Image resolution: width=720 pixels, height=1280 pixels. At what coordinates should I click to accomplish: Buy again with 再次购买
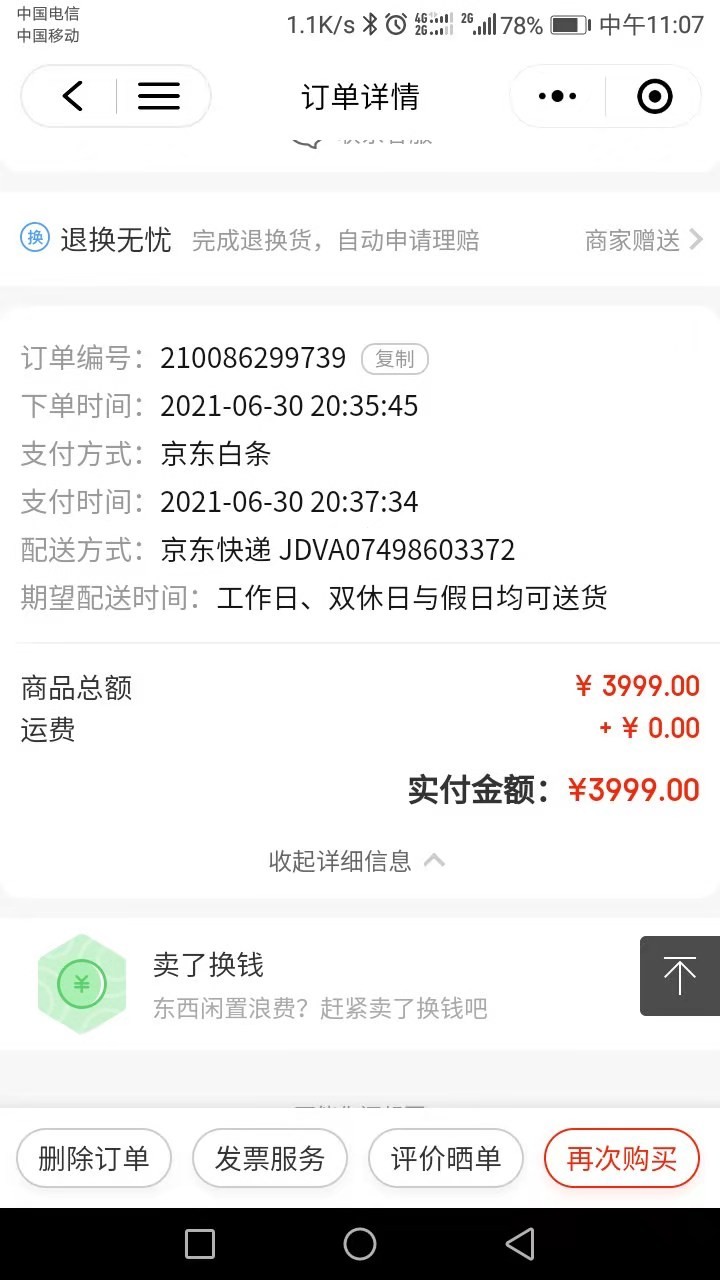point(622,1158)
